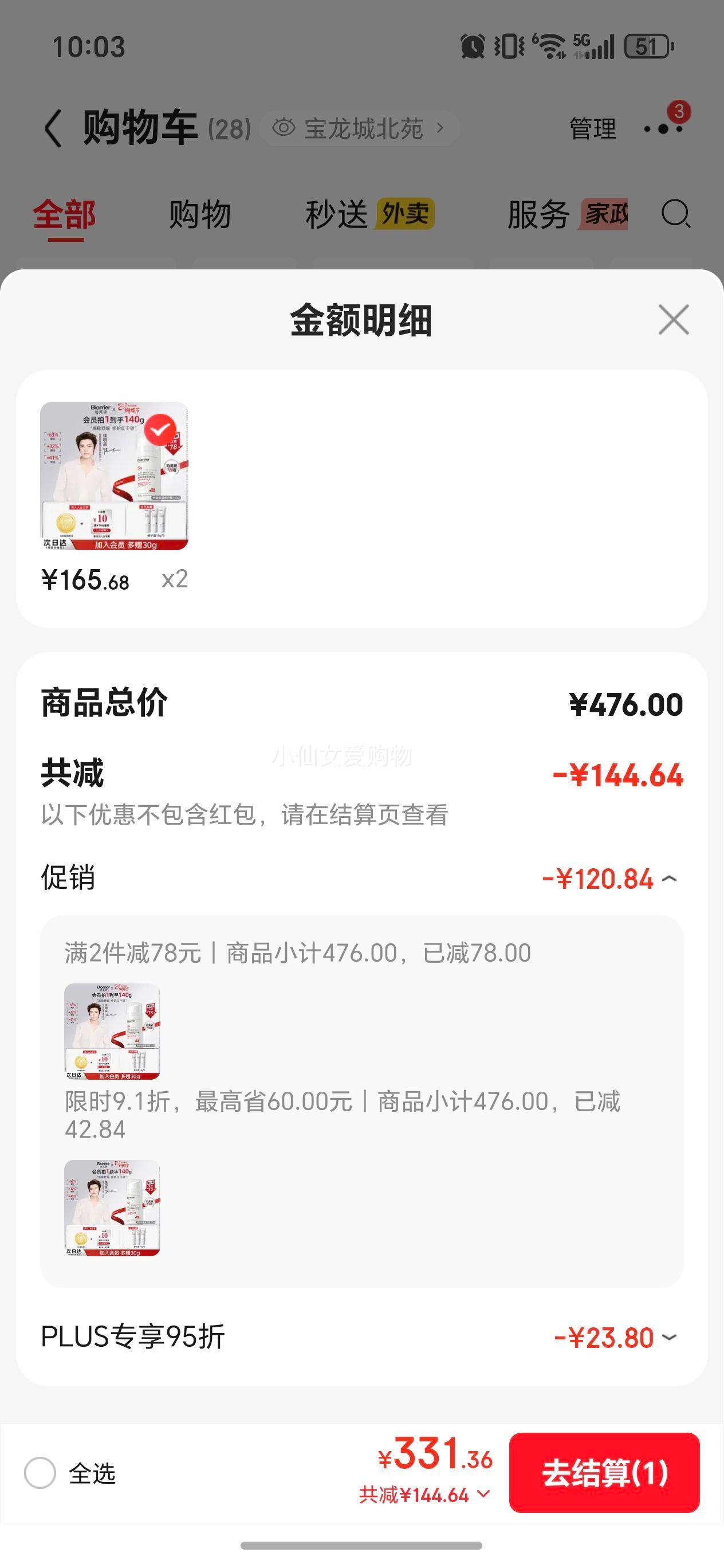Change delivery address 宝龙城北苑
Screen dimensions: 724x1568
point(359,128)
